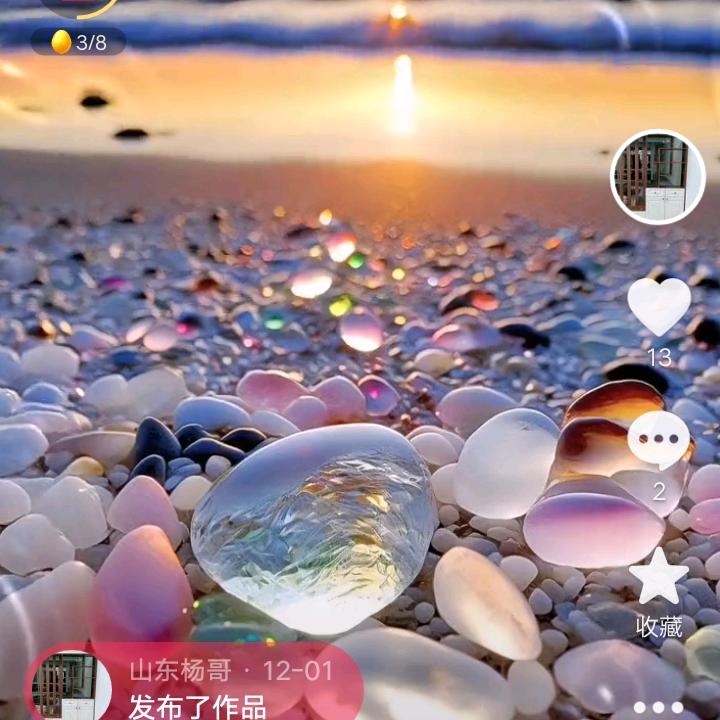Viewport: 720px width, 720px height.
Task: Open the author's round avatar on the right
Action: click(x=658, y=177)
